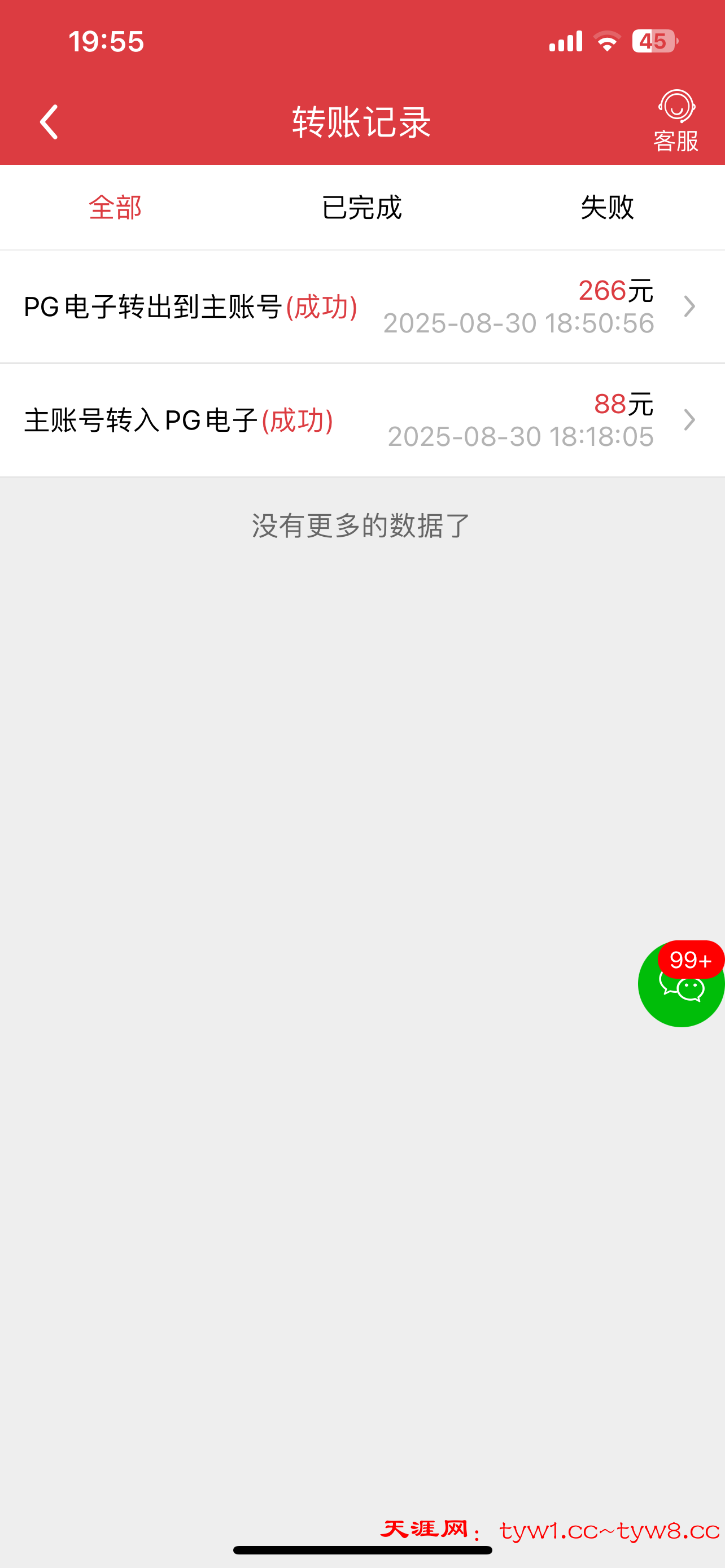
Task: Switch to the 全部 tab
Action: tap(115, 208)
